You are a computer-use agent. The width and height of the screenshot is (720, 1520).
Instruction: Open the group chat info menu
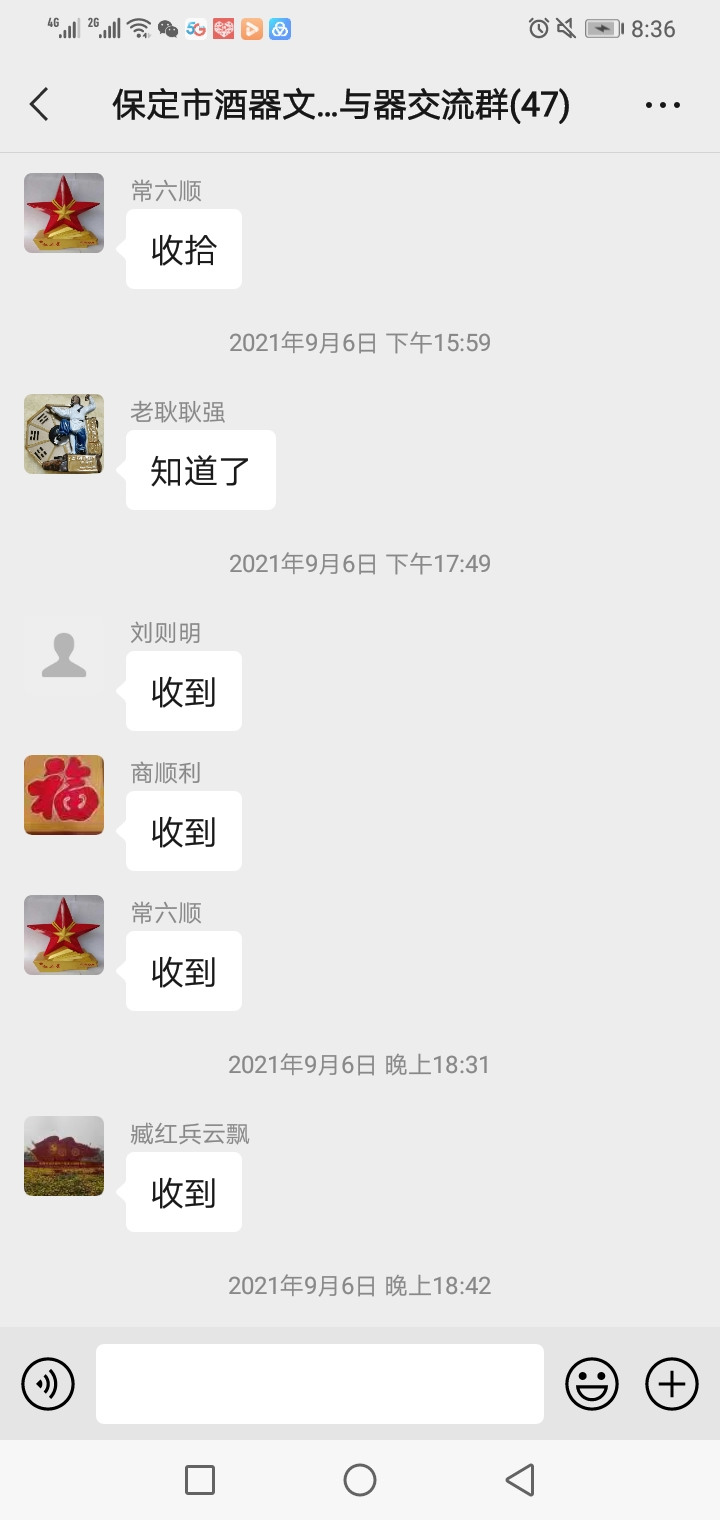[x=662, y=105]
